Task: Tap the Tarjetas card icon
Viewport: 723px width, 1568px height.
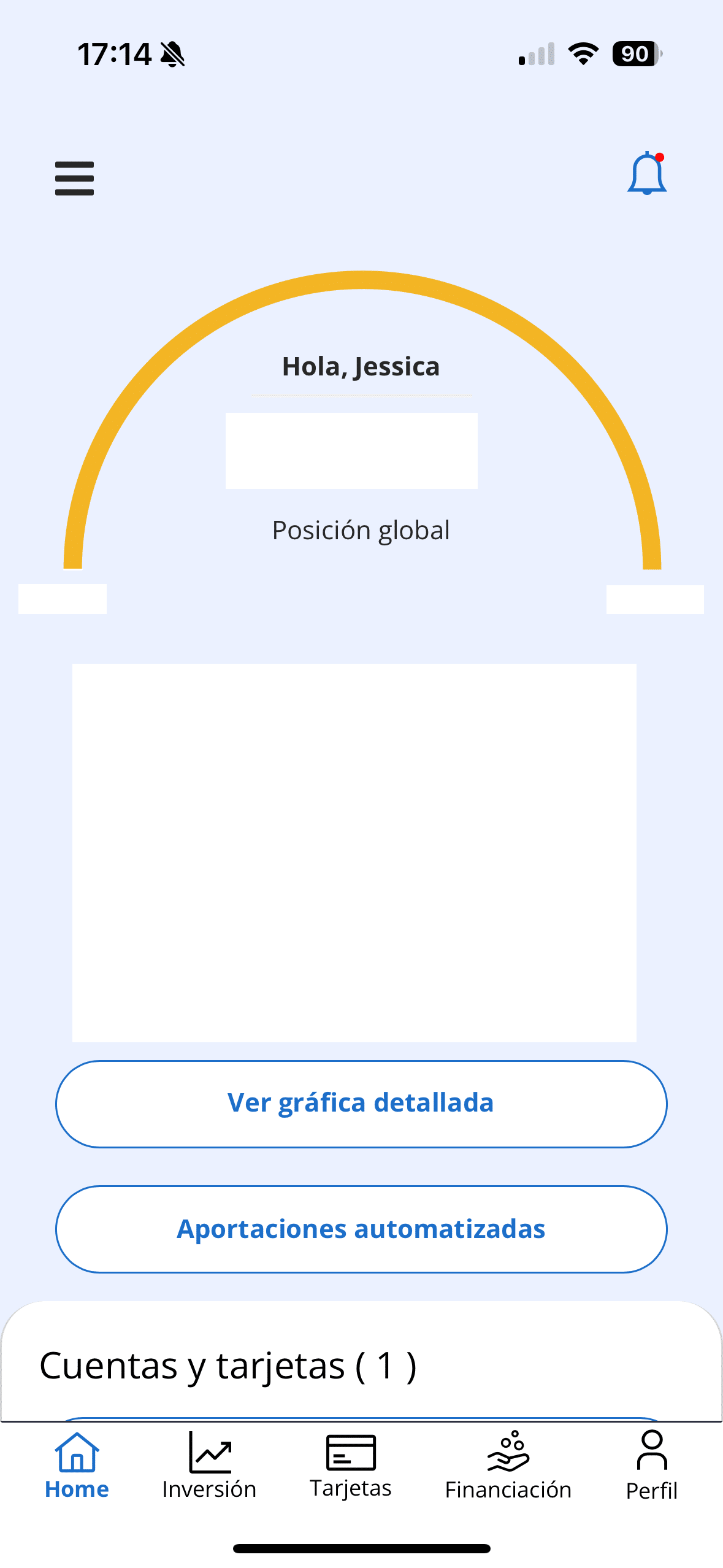Action: pyautogui.click(x=351, y=1452)
